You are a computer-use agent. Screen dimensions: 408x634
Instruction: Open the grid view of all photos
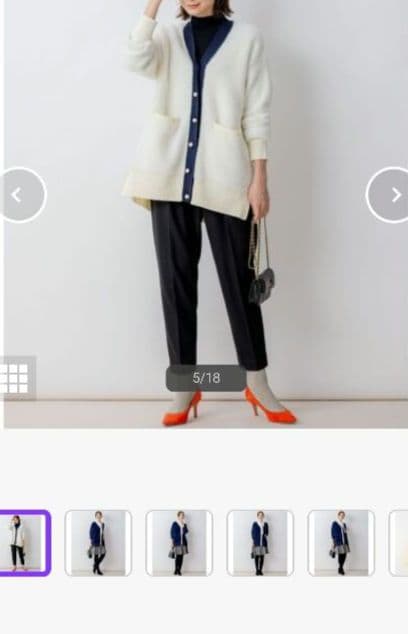pyautogui.click(x=16, y=377)
